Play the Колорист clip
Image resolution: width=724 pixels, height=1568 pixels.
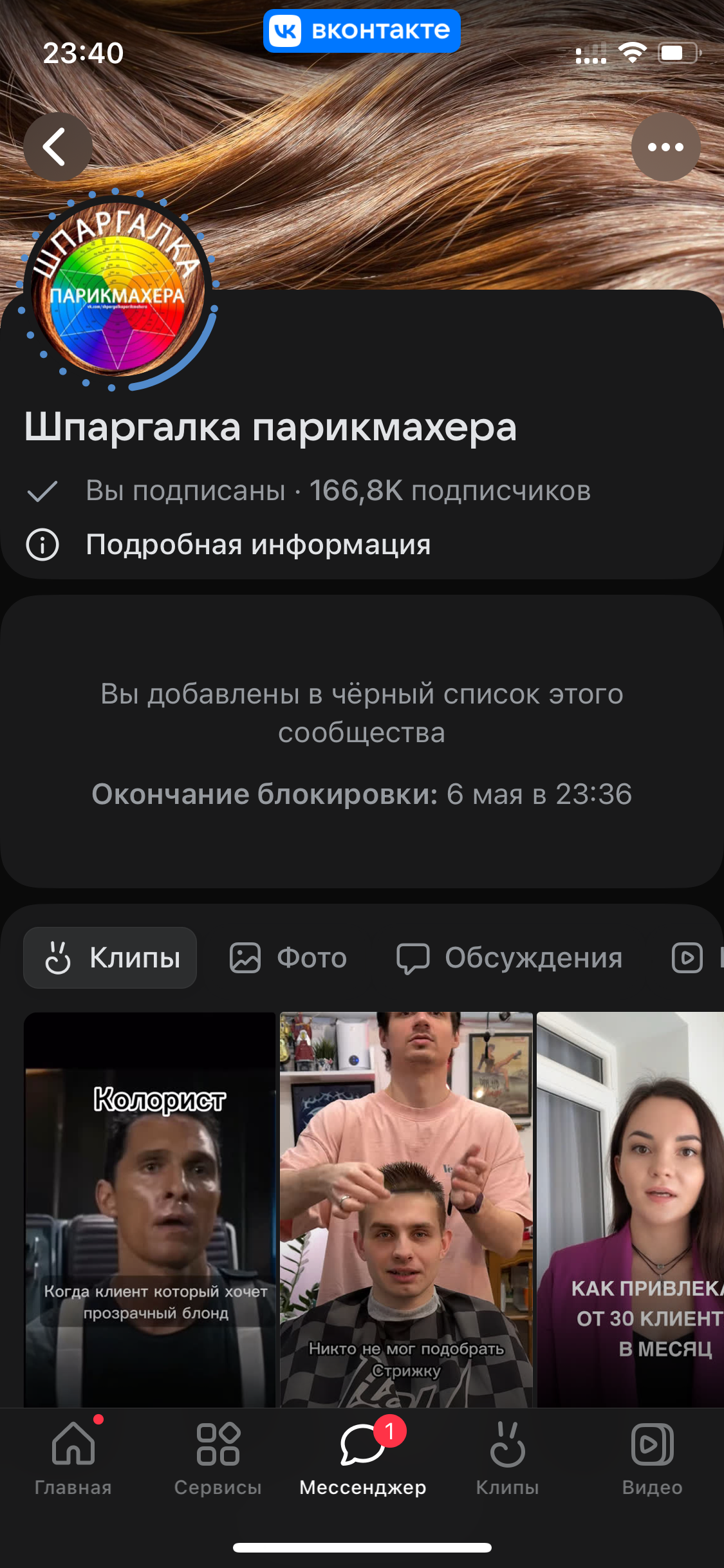pos(150,1209)
